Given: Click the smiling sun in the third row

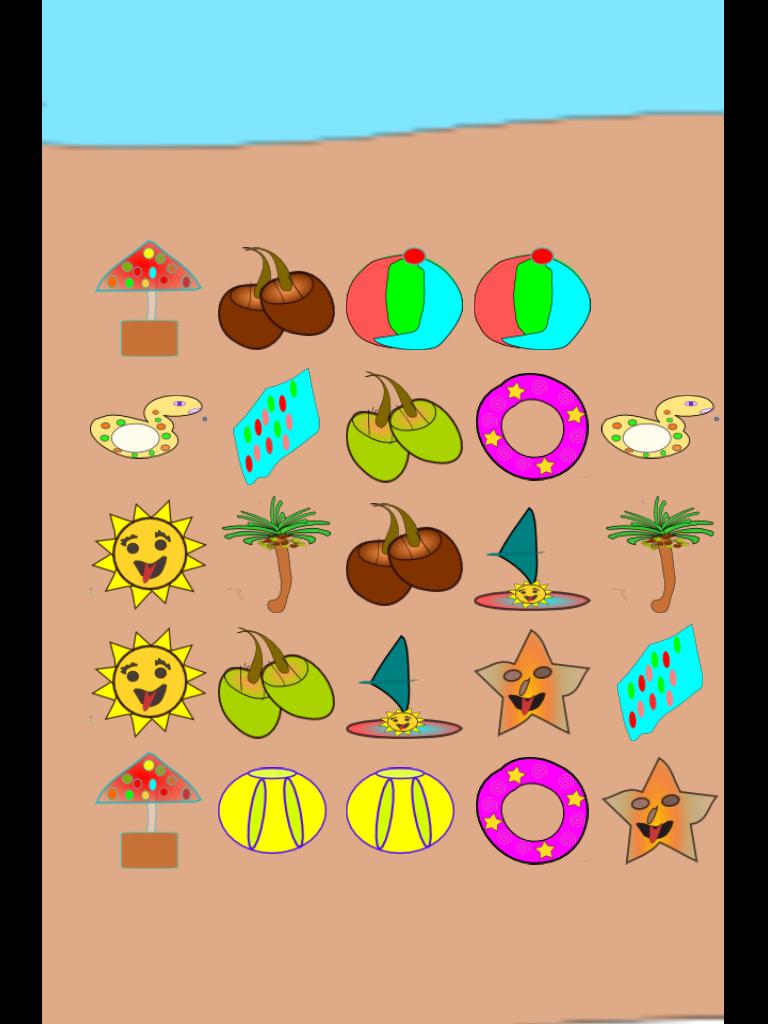Looking at the screenshot, I should coord(148,555).
